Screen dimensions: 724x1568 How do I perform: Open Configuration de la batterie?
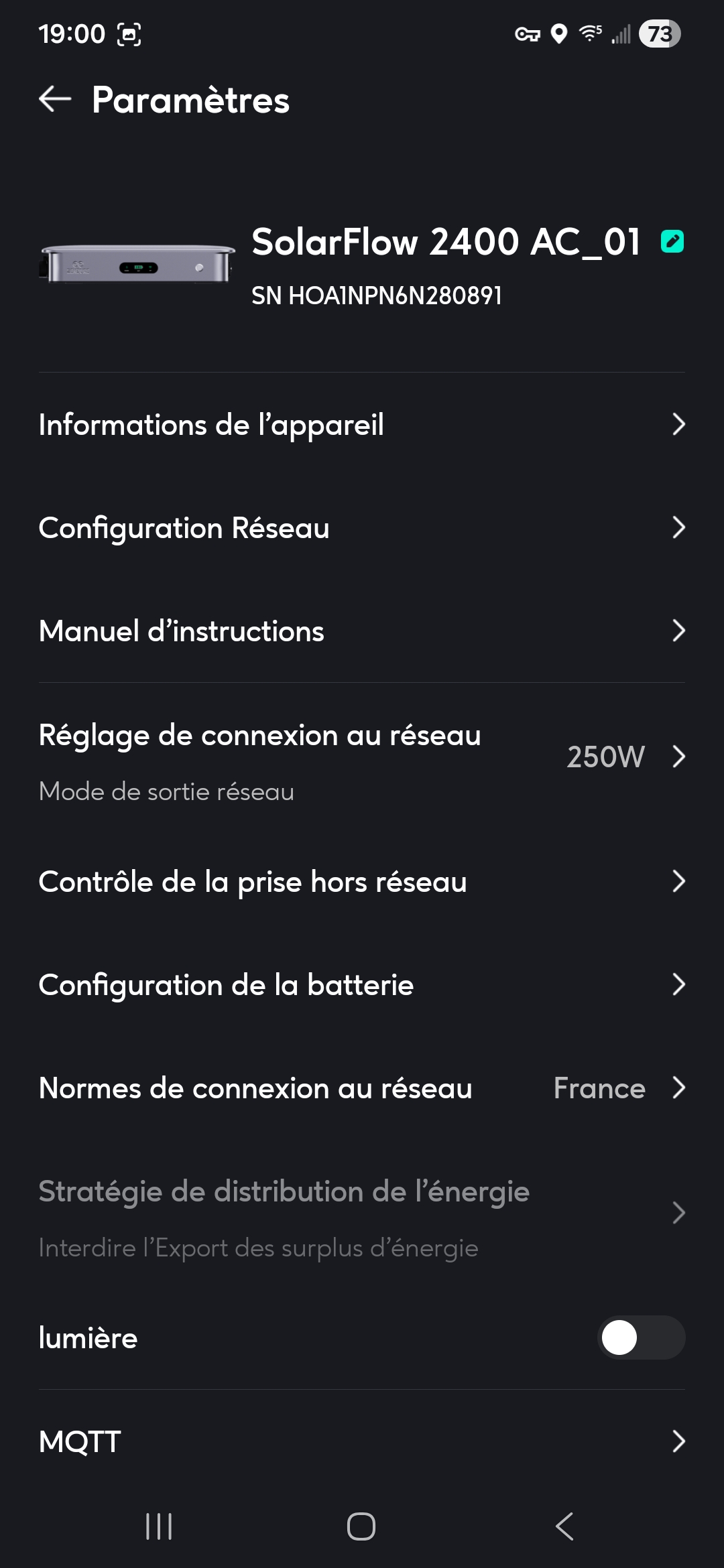tap(362, 985)
